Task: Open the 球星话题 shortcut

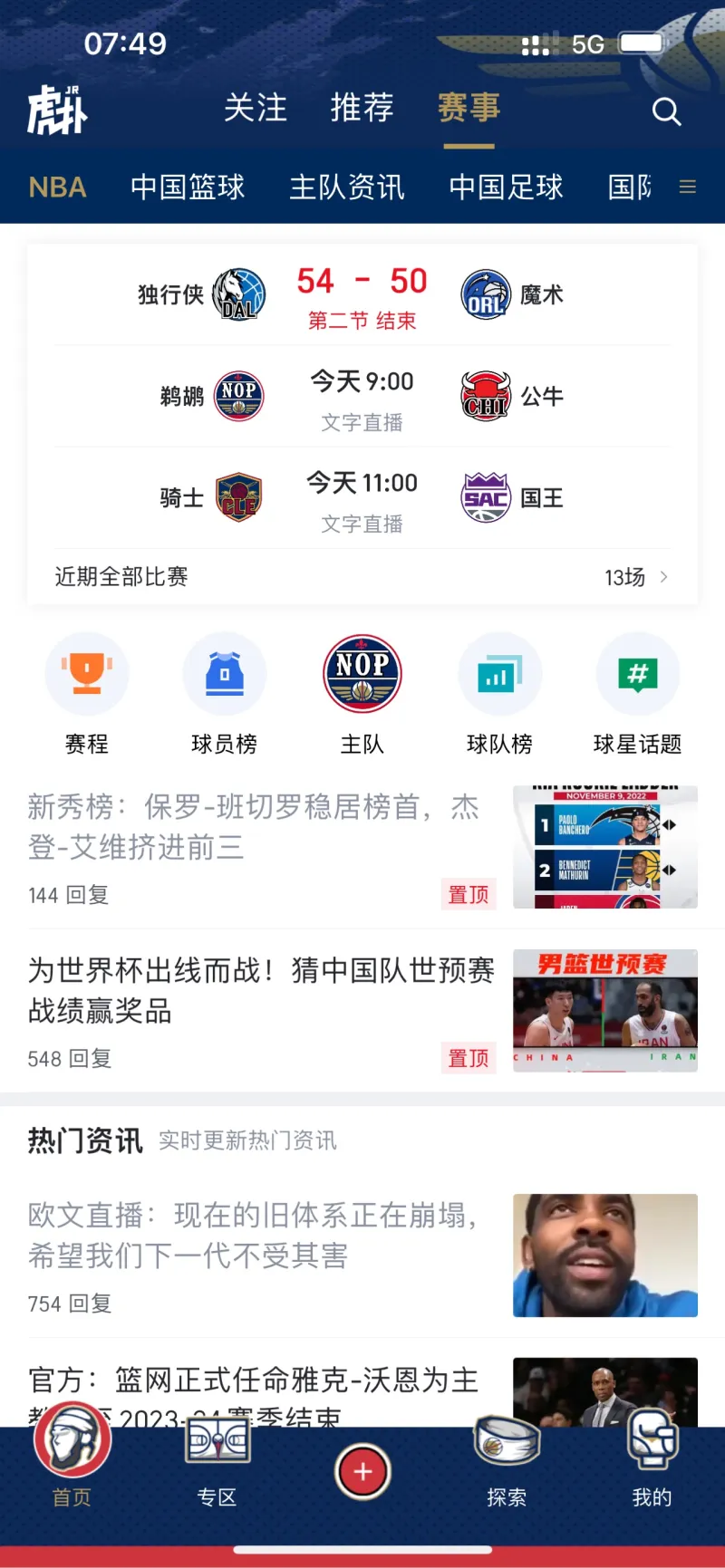Action: coord(637,694)
